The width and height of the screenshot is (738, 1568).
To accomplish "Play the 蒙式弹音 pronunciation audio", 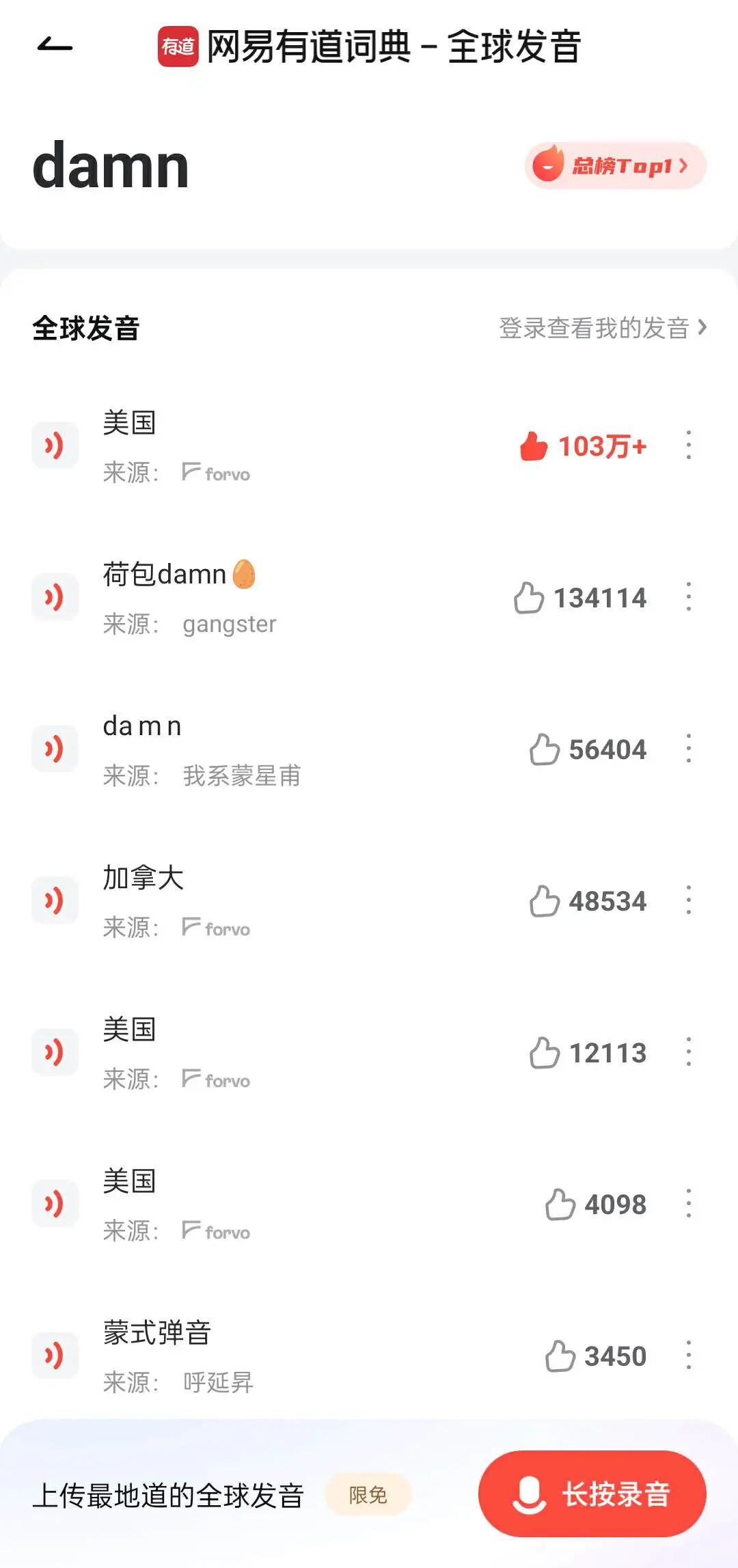I will (55, 1356).
